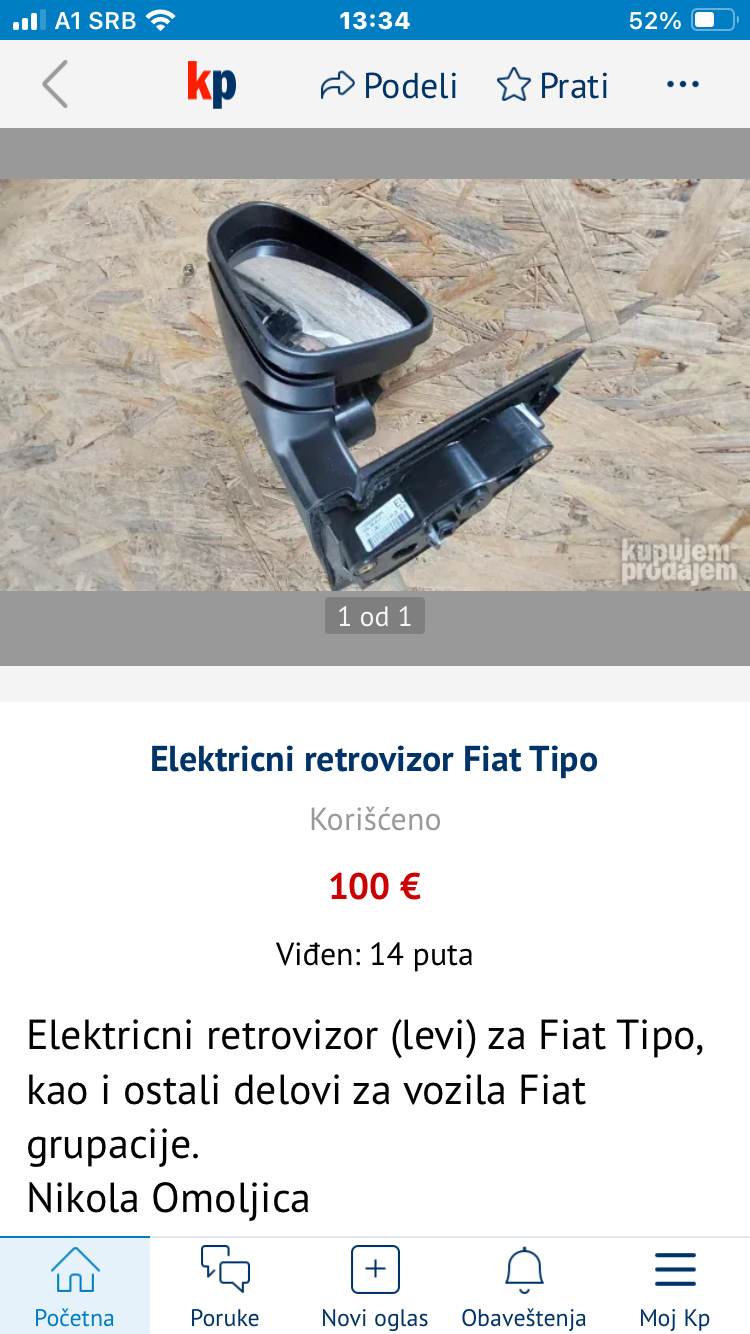The height and width of the screenshot is (1334, 750).
Task: Open the Fiat Tipo mirror photo
Action: click(375, 385)
